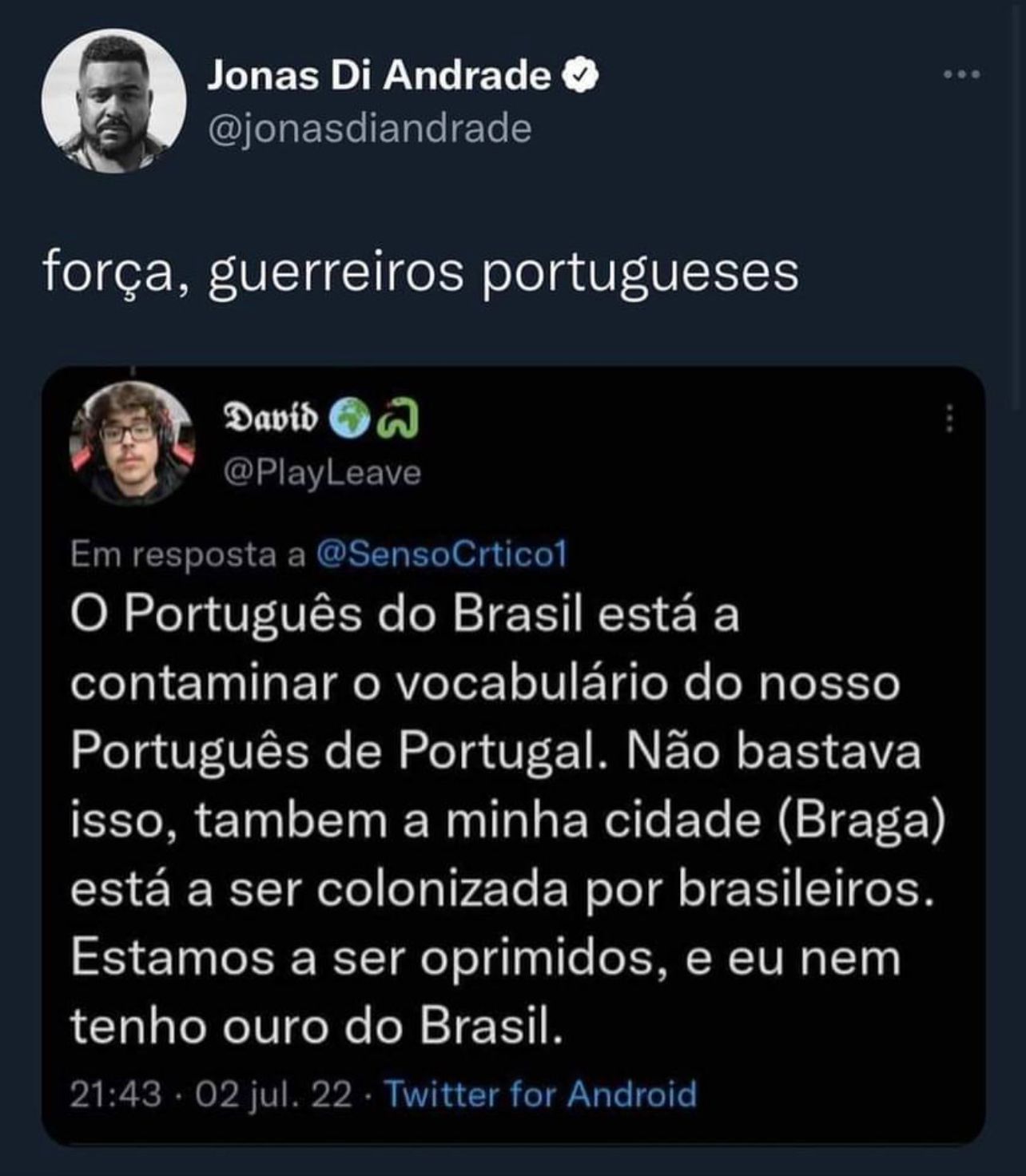Open the @jonasdiandrade profile name

point(369,128)
